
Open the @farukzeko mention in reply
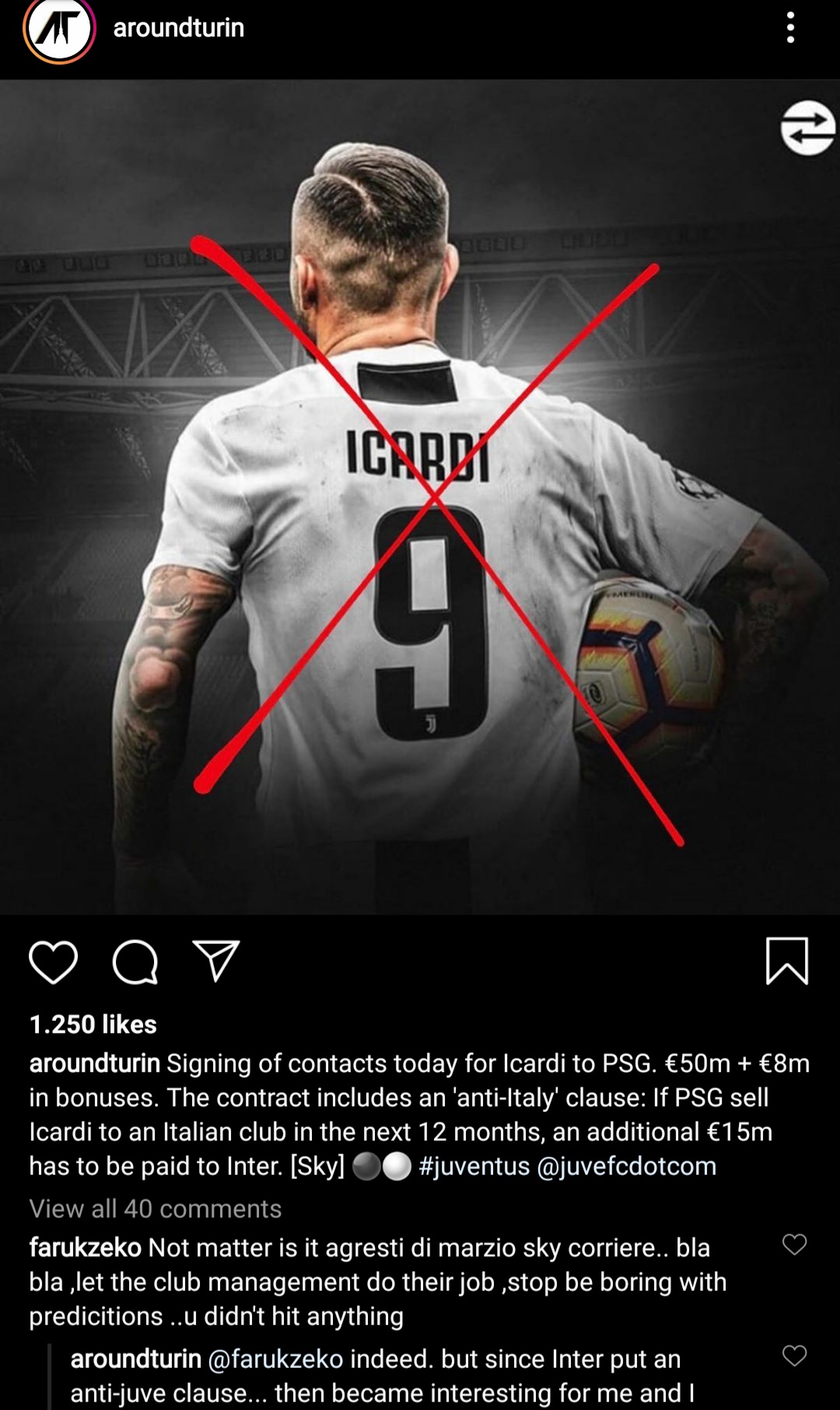click(x=276, y=1359)
